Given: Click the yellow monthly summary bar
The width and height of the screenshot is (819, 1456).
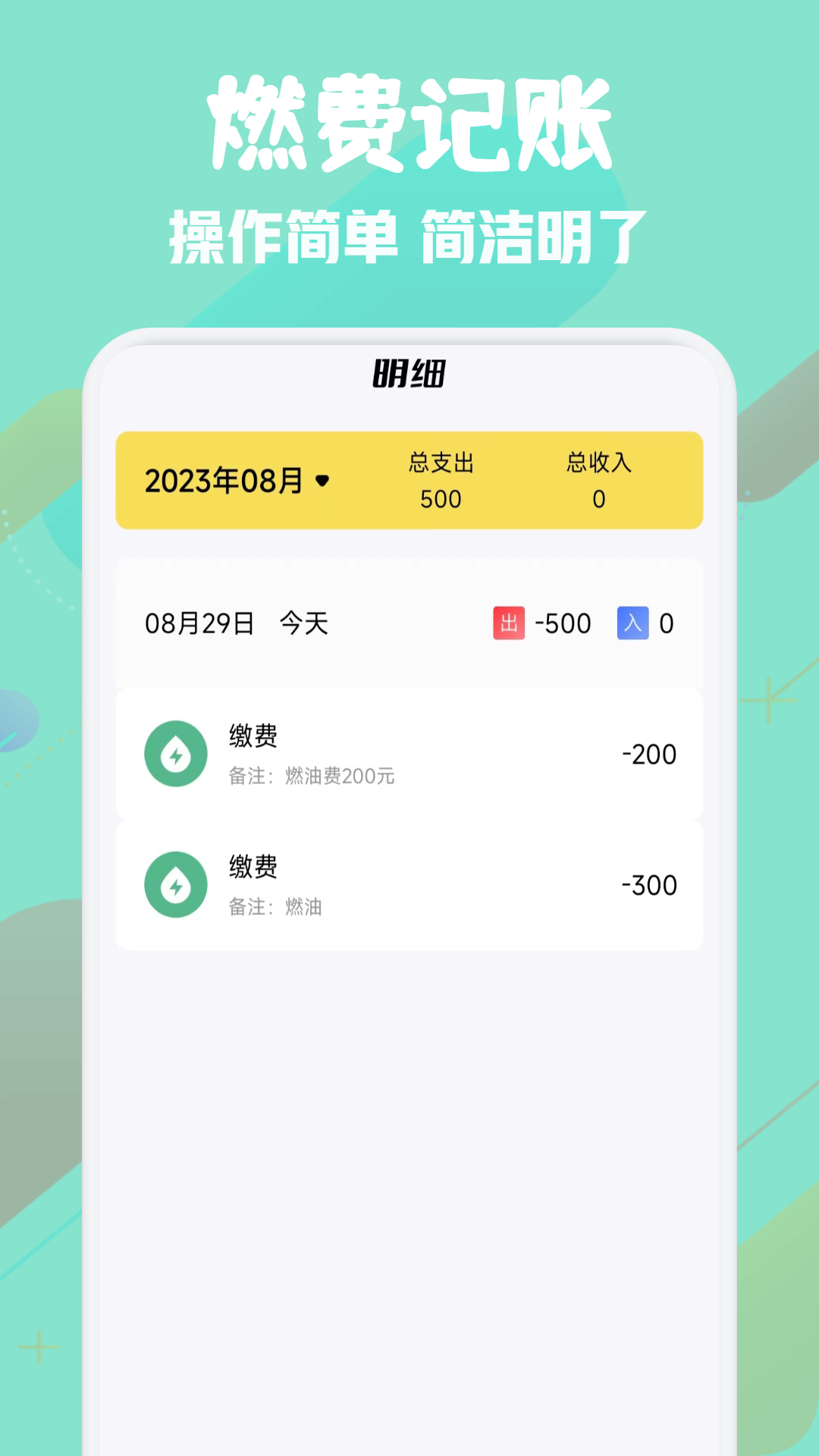Looking at the screenshot, I should click(409, 479).
